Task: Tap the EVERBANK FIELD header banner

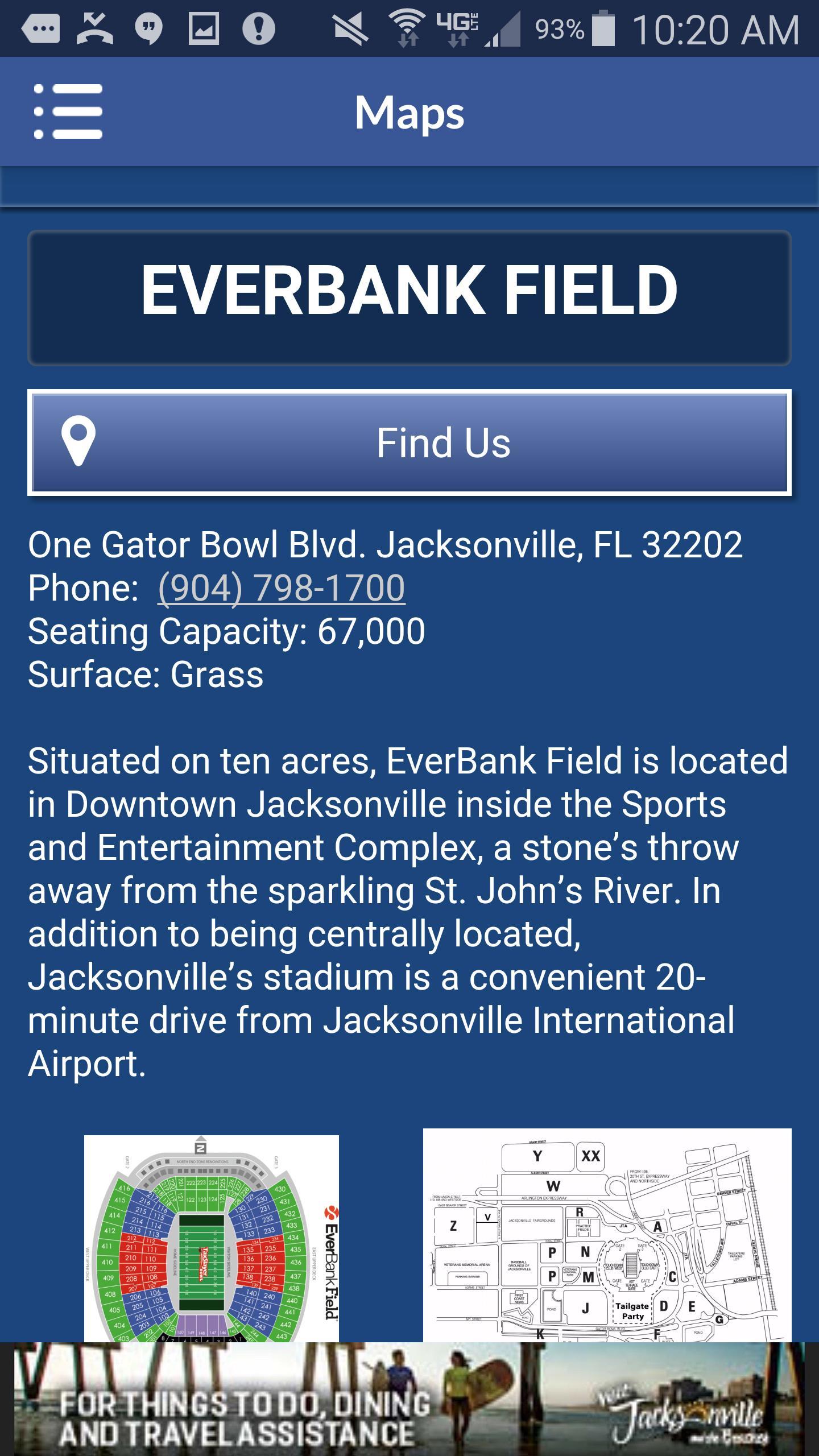Action: pos(409,296)
